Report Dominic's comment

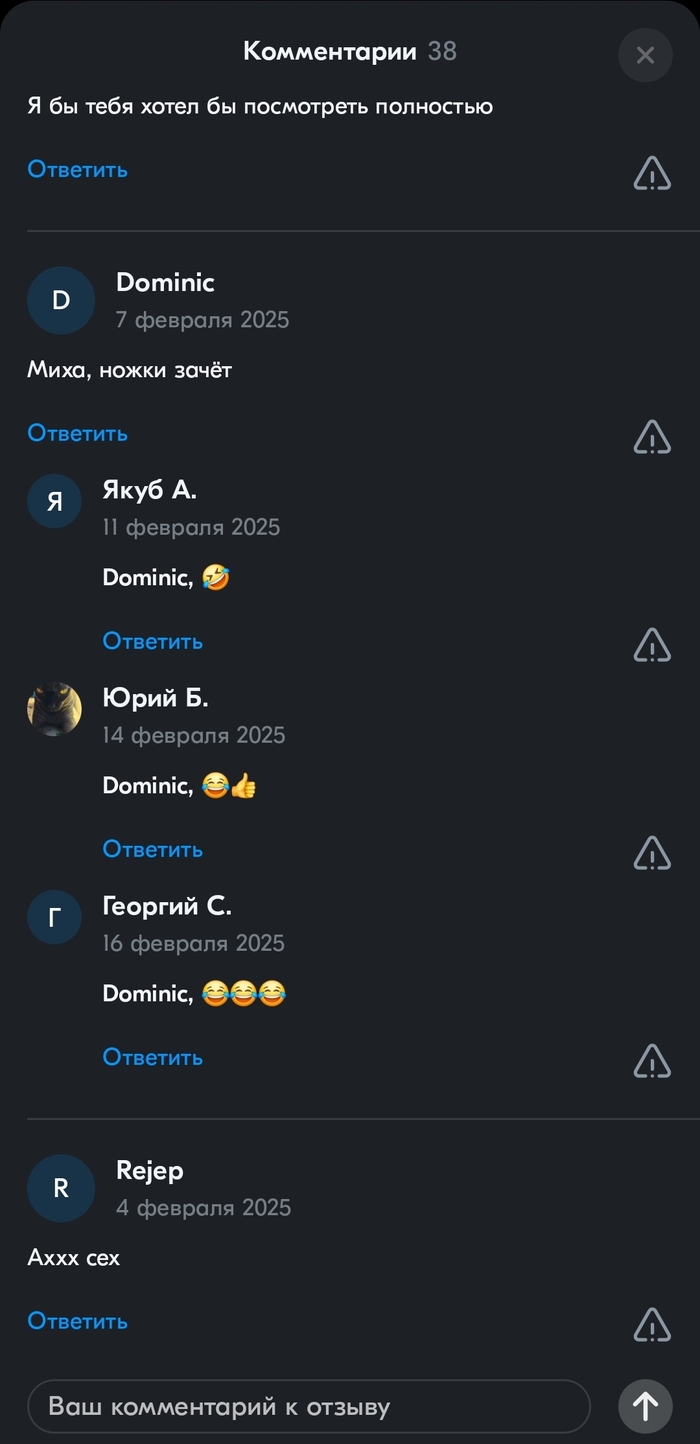point(652,437)
